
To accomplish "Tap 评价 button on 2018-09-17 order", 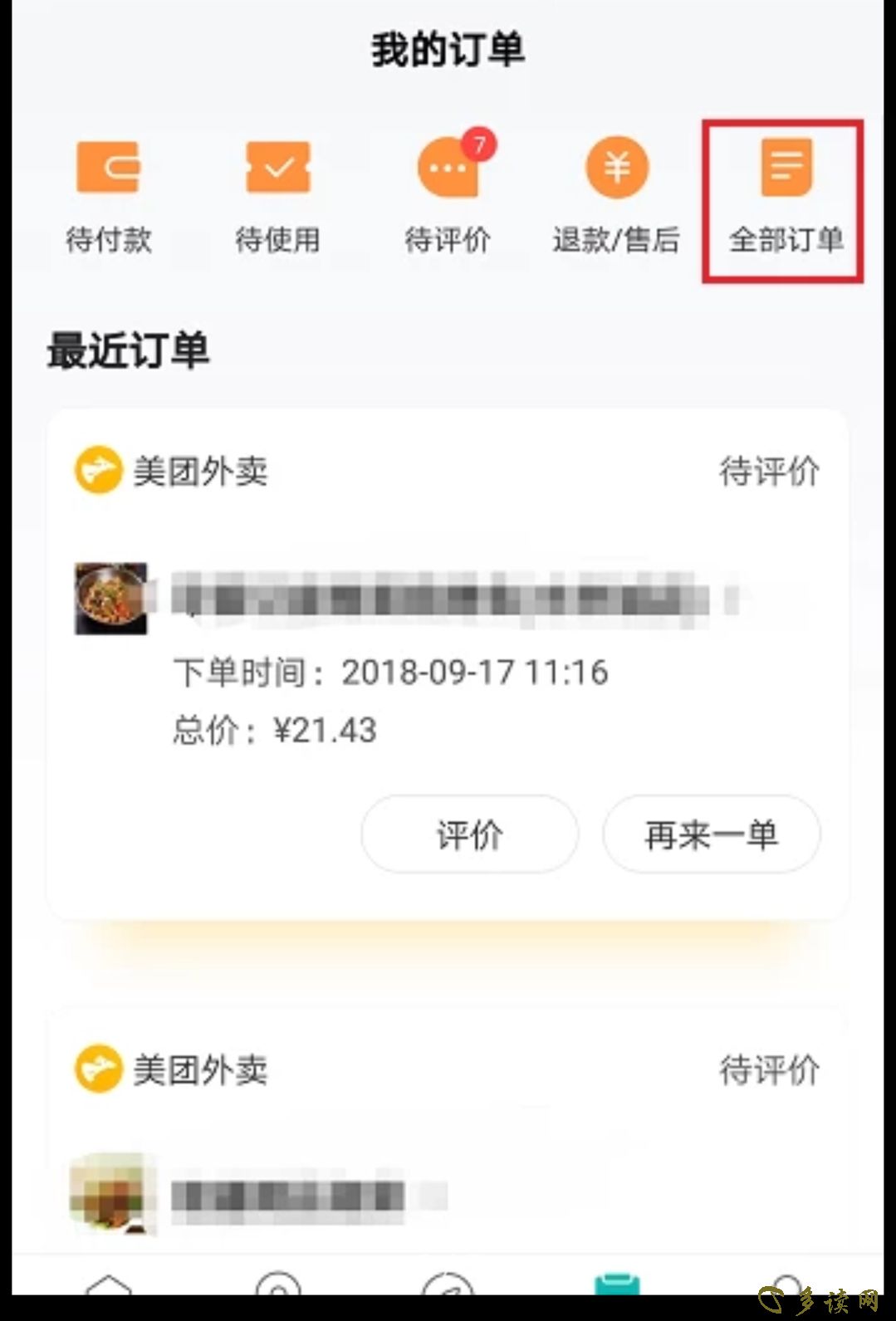I will coord(469,834).
